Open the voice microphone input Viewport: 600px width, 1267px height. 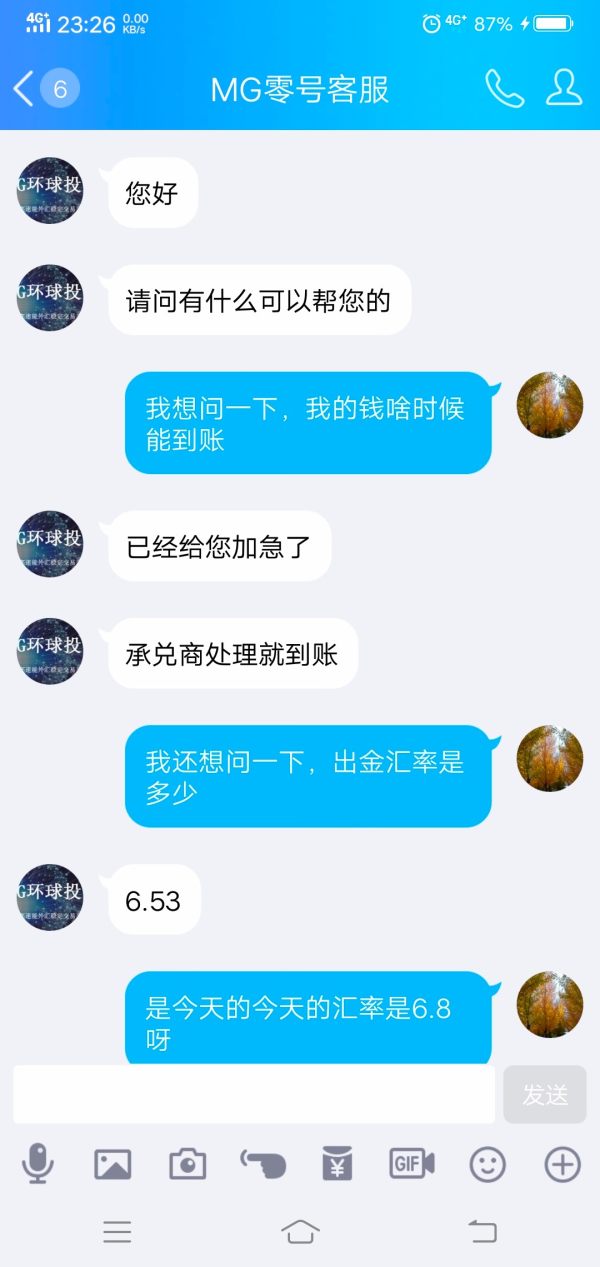tap(38, 1164)
